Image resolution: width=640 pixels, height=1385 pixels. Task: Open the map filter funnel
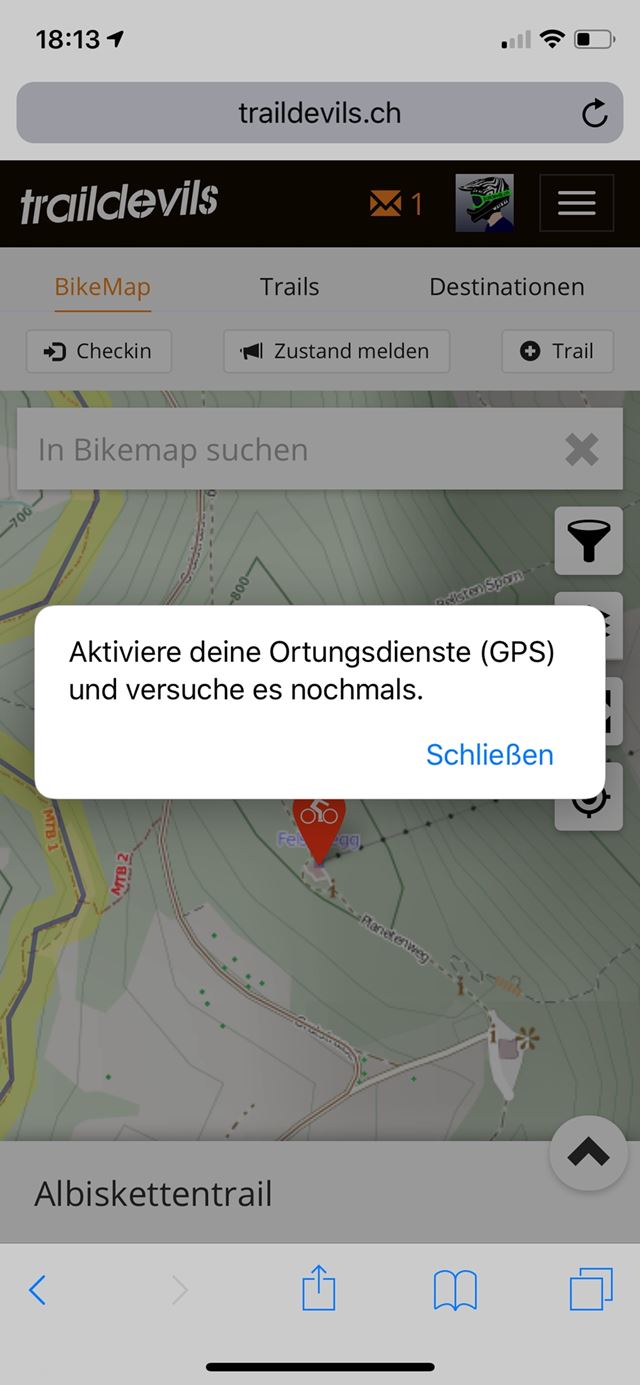[588, 541]
